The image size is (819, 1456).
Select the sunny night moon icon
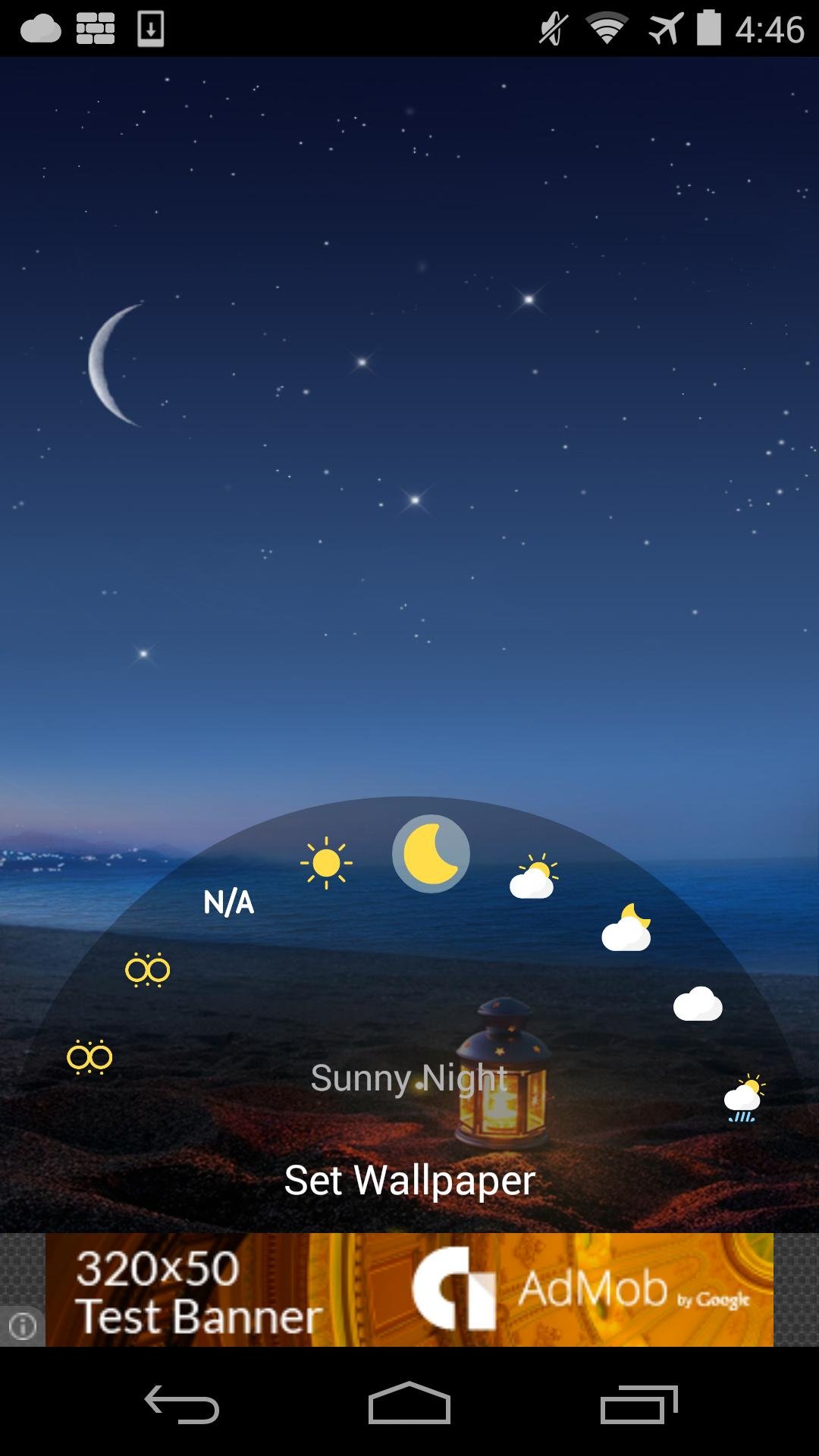coord(431,854)
